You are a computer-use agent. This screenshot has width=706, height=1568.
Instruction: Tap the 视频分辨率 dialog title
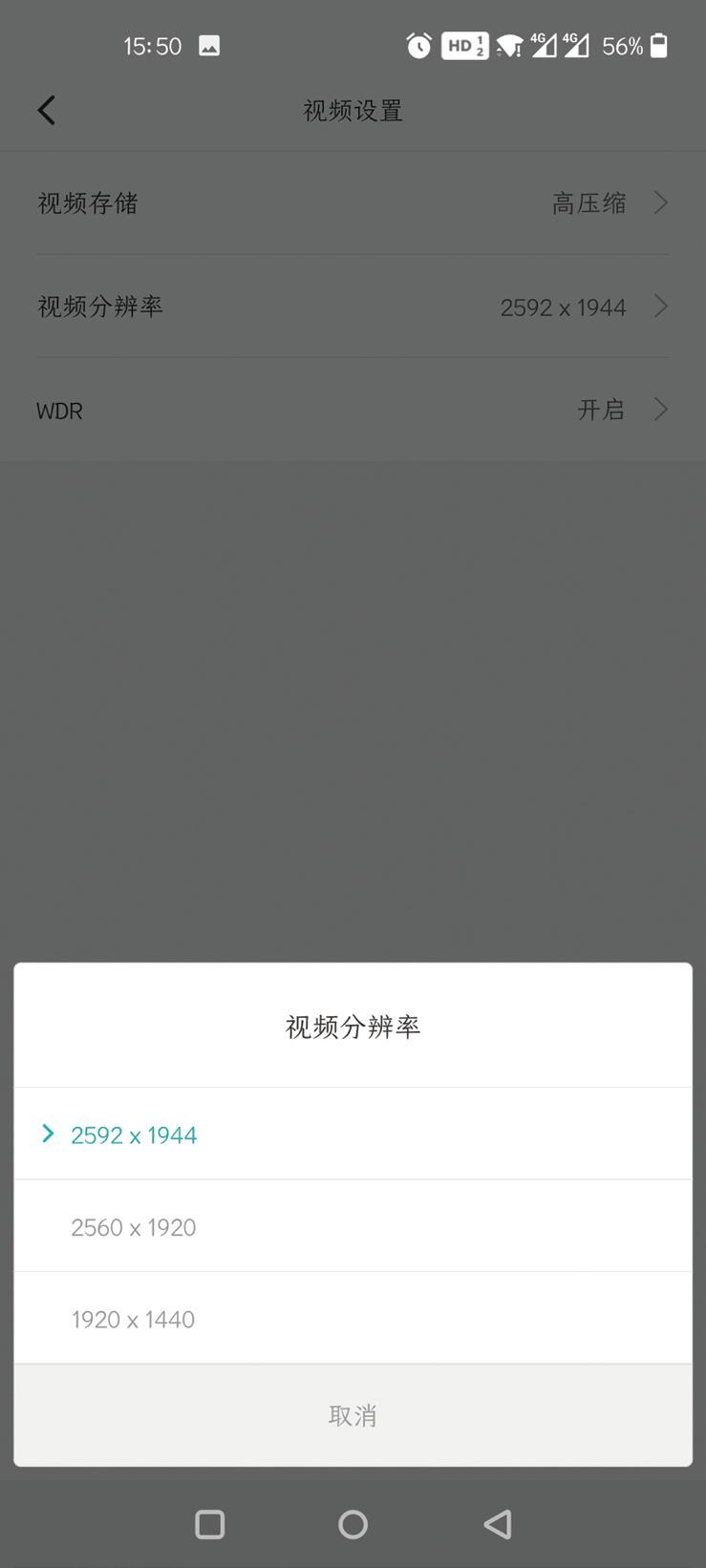353,1025
